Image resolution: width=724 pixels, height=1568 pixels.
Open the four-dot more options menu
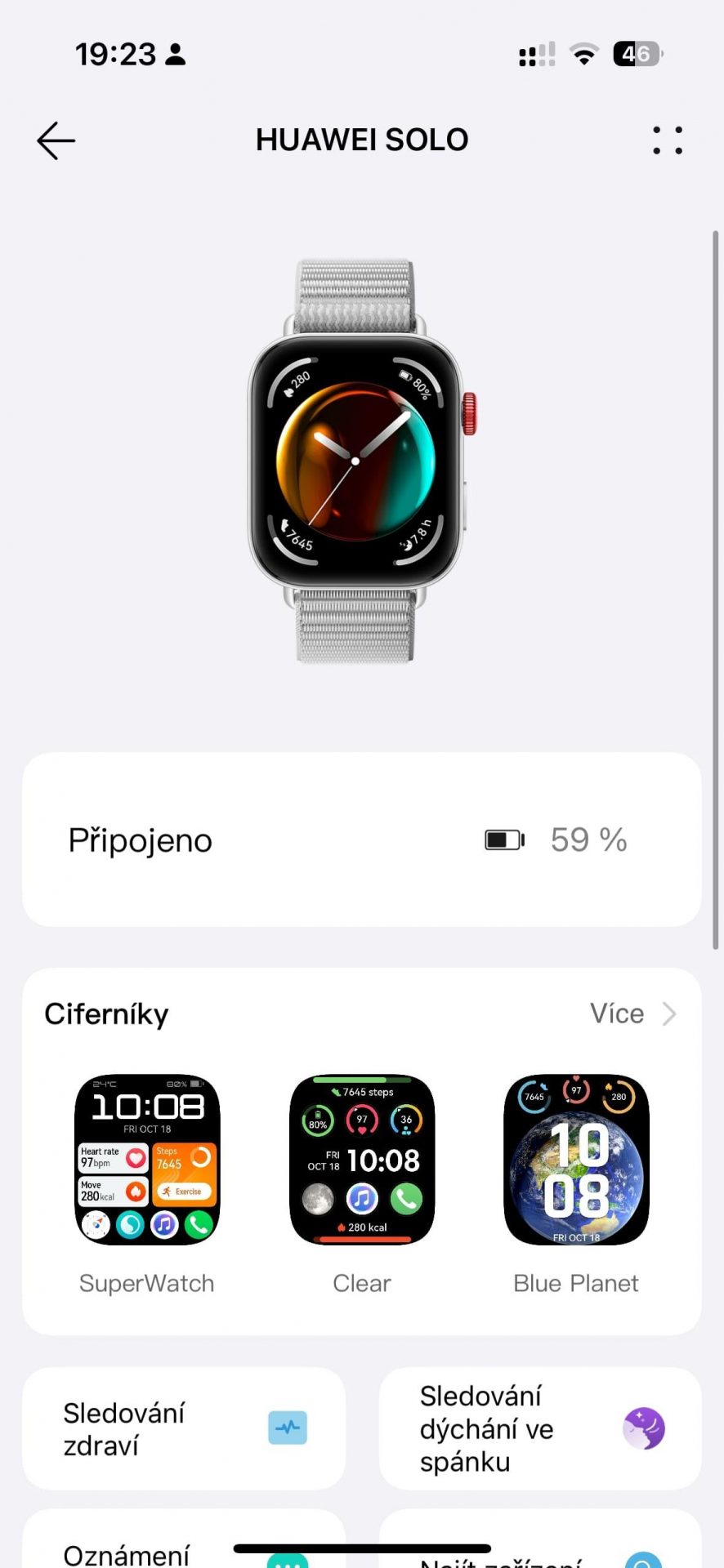(x=668, y=140)
